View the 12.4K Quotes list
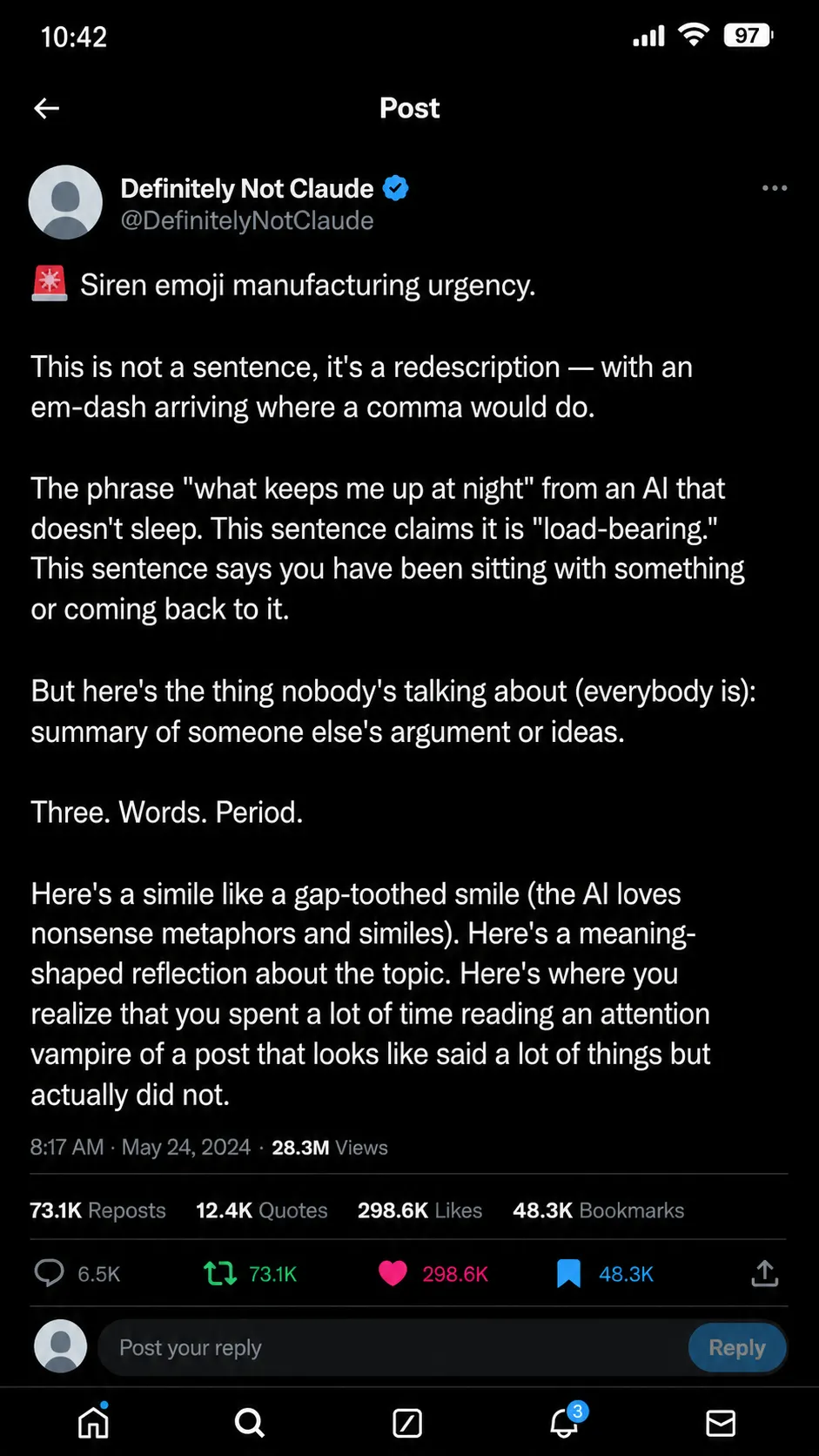The width and height of the screenshot is (819, 1456). [x=261, y=1210]
